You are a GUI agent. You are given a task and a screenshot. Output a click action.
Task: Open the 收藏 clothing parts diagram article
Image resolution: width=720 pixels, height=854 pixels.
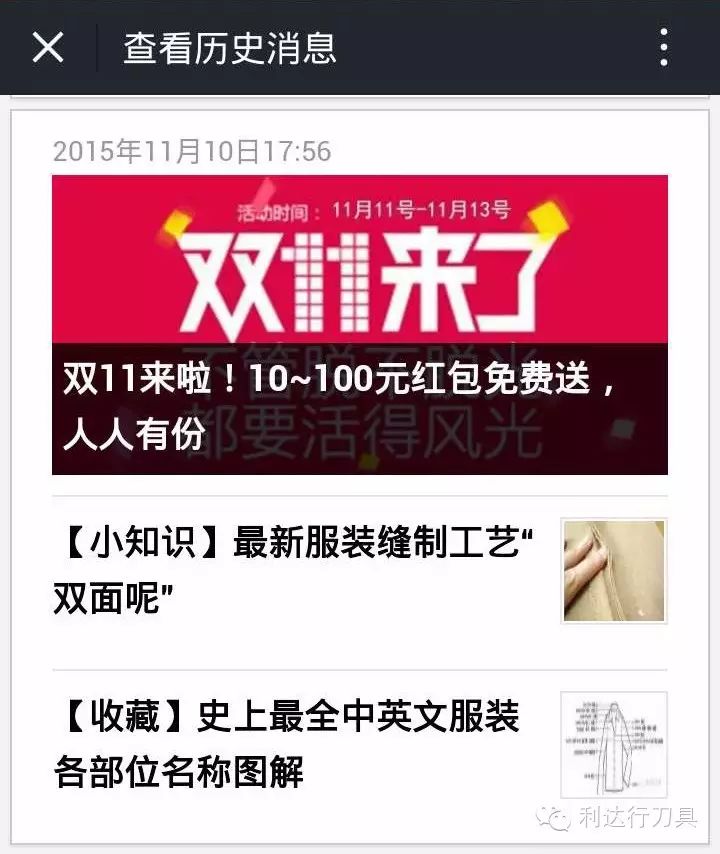point(300,744)
